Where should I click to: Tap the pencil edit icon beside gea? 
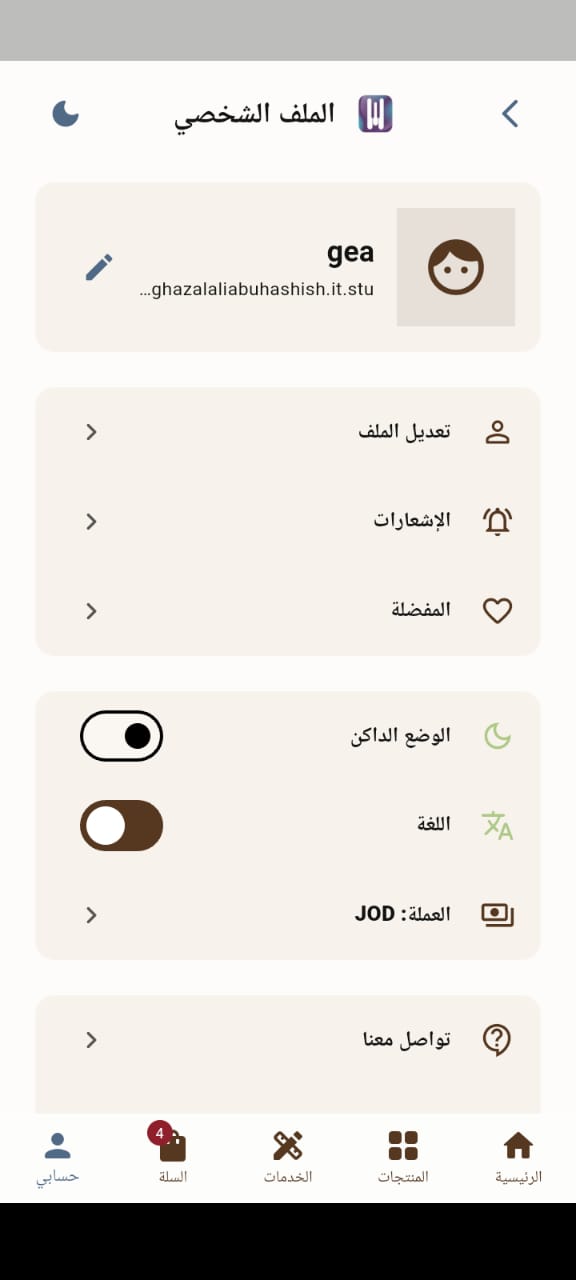(99, 267)
